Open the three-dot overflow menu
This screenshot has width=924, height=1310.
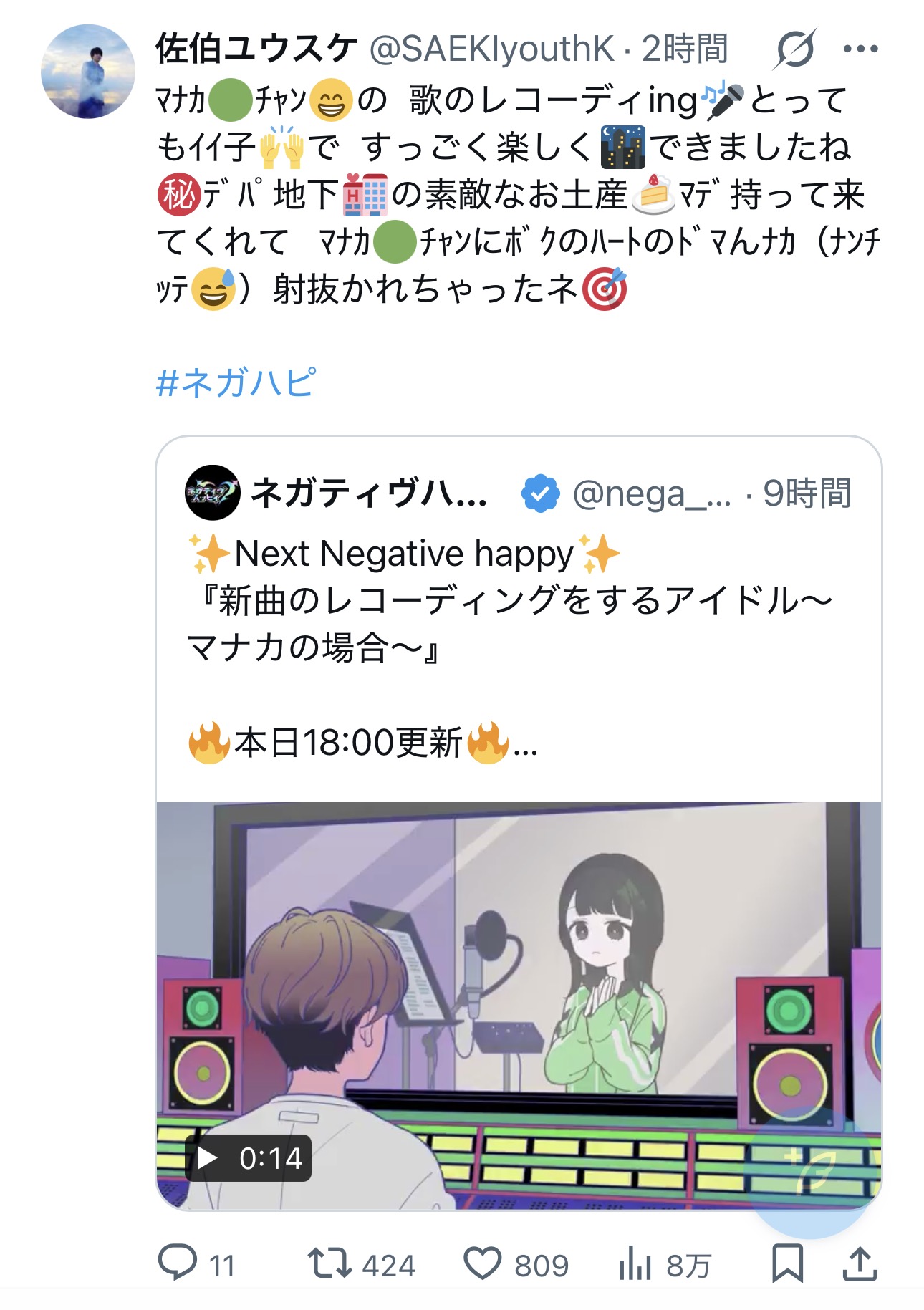(860, 49)
